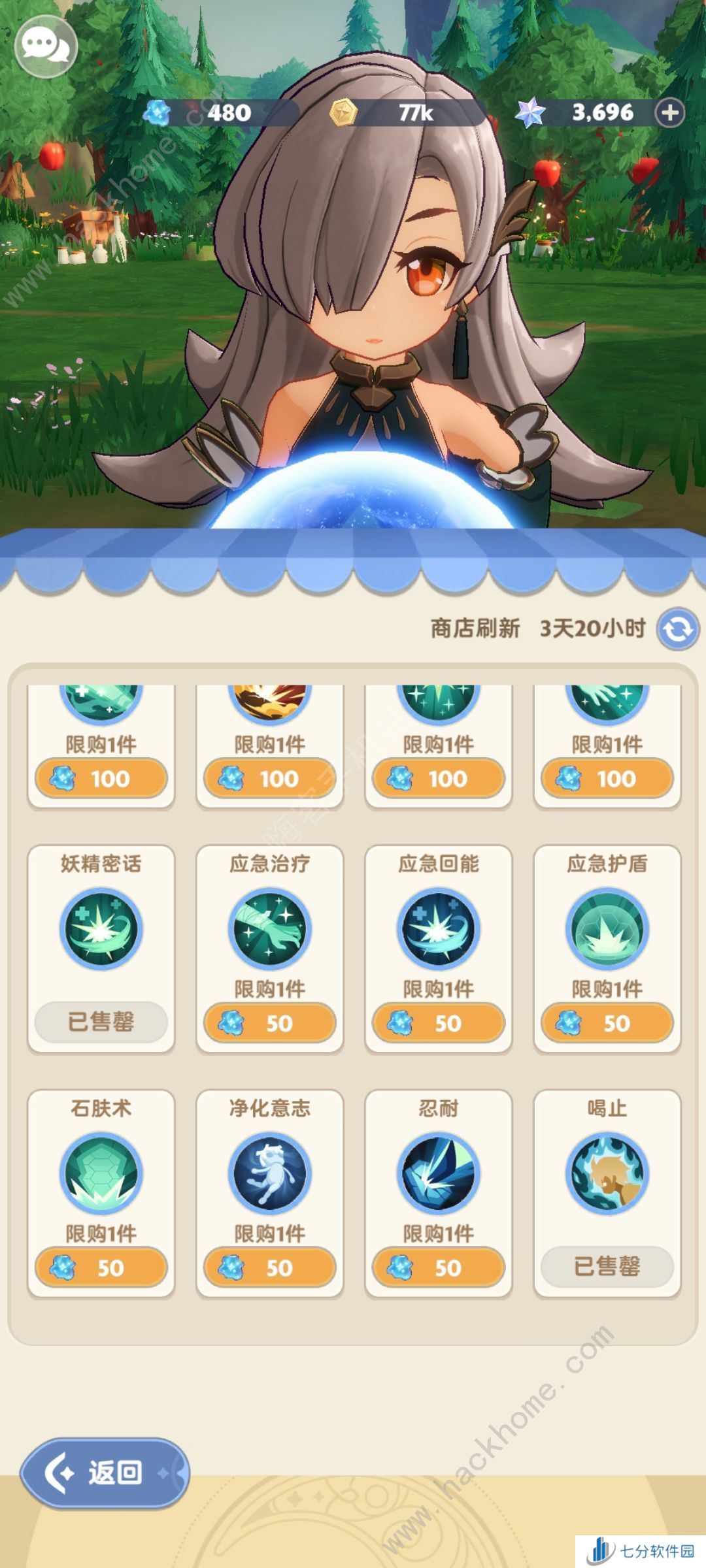This screenshot has width=706, height=1568.
Task: Tap the plus to add star currency
Action: (669, 113)
